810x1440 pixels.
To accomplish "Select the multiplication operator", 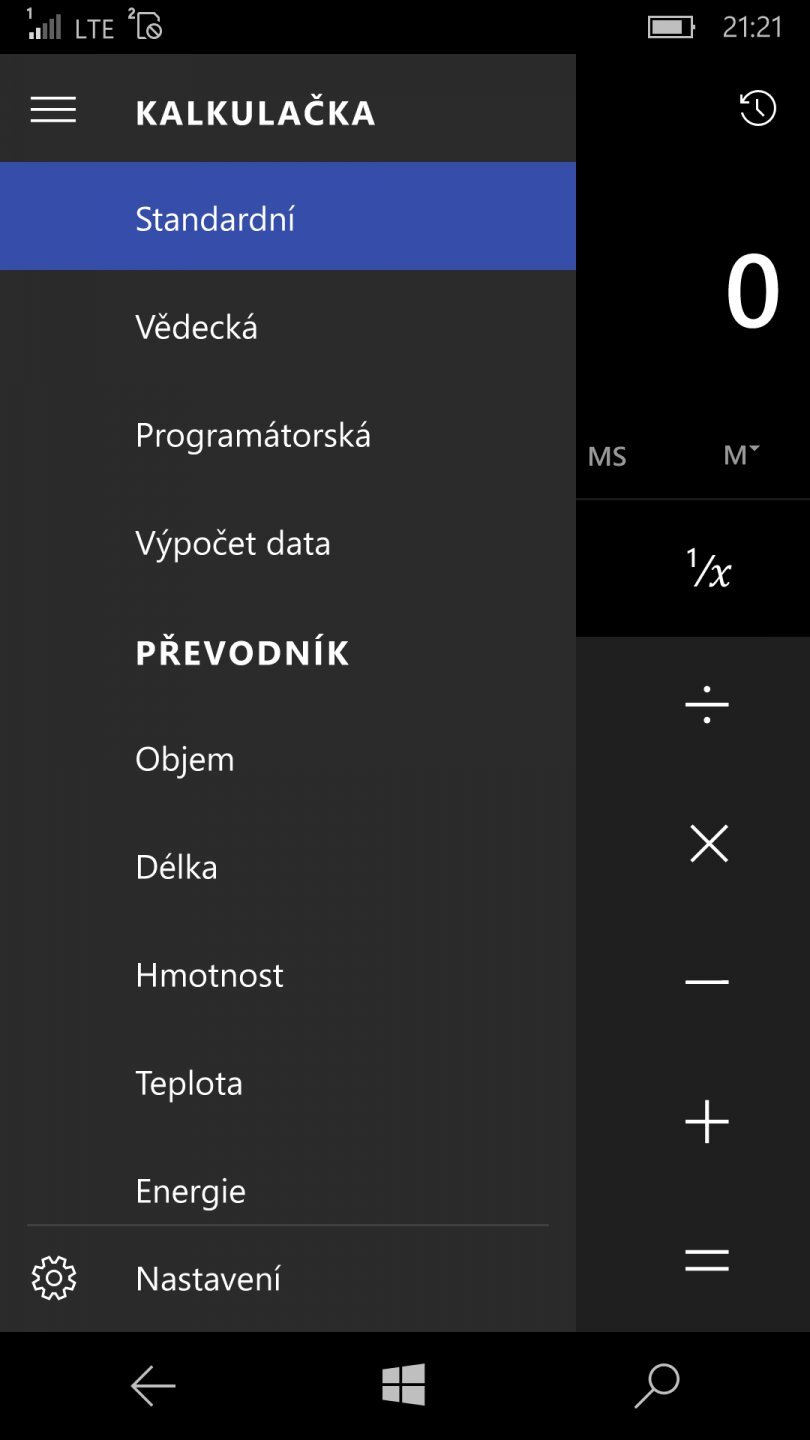I will (x=707, y=843).
